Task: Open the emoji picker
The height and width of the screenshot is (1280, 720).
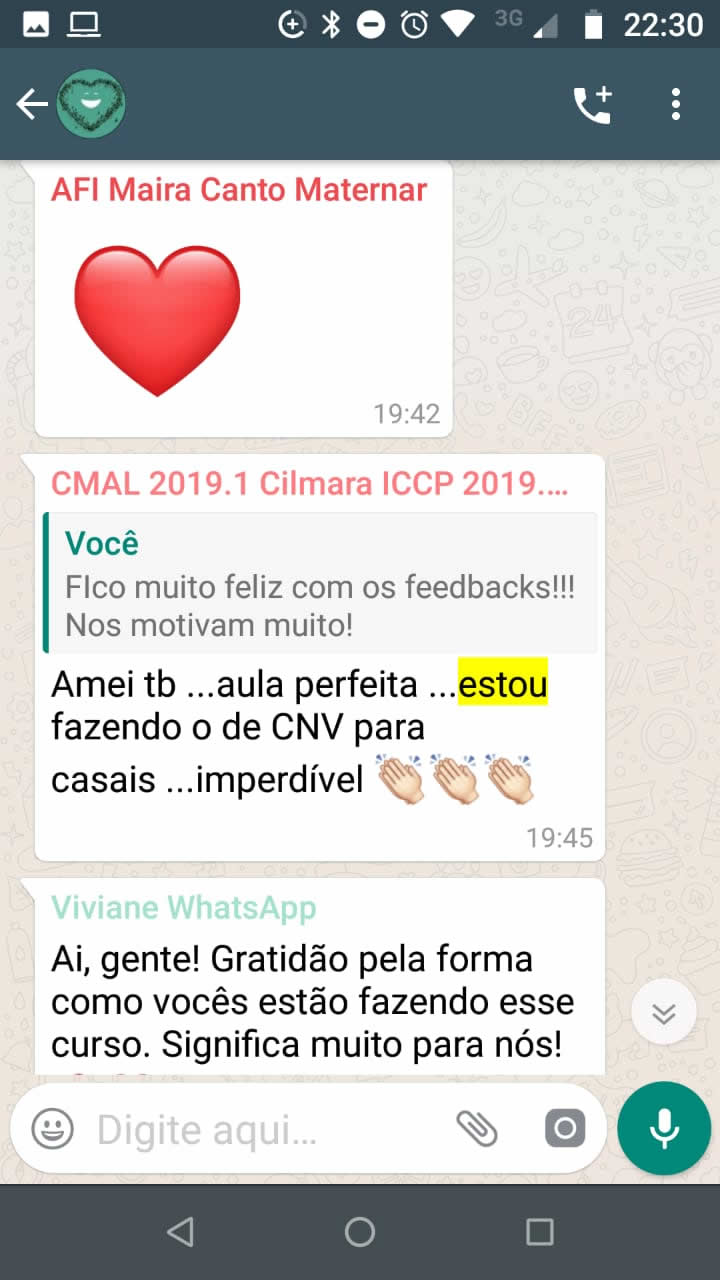Action: [x=52, y=1130]
